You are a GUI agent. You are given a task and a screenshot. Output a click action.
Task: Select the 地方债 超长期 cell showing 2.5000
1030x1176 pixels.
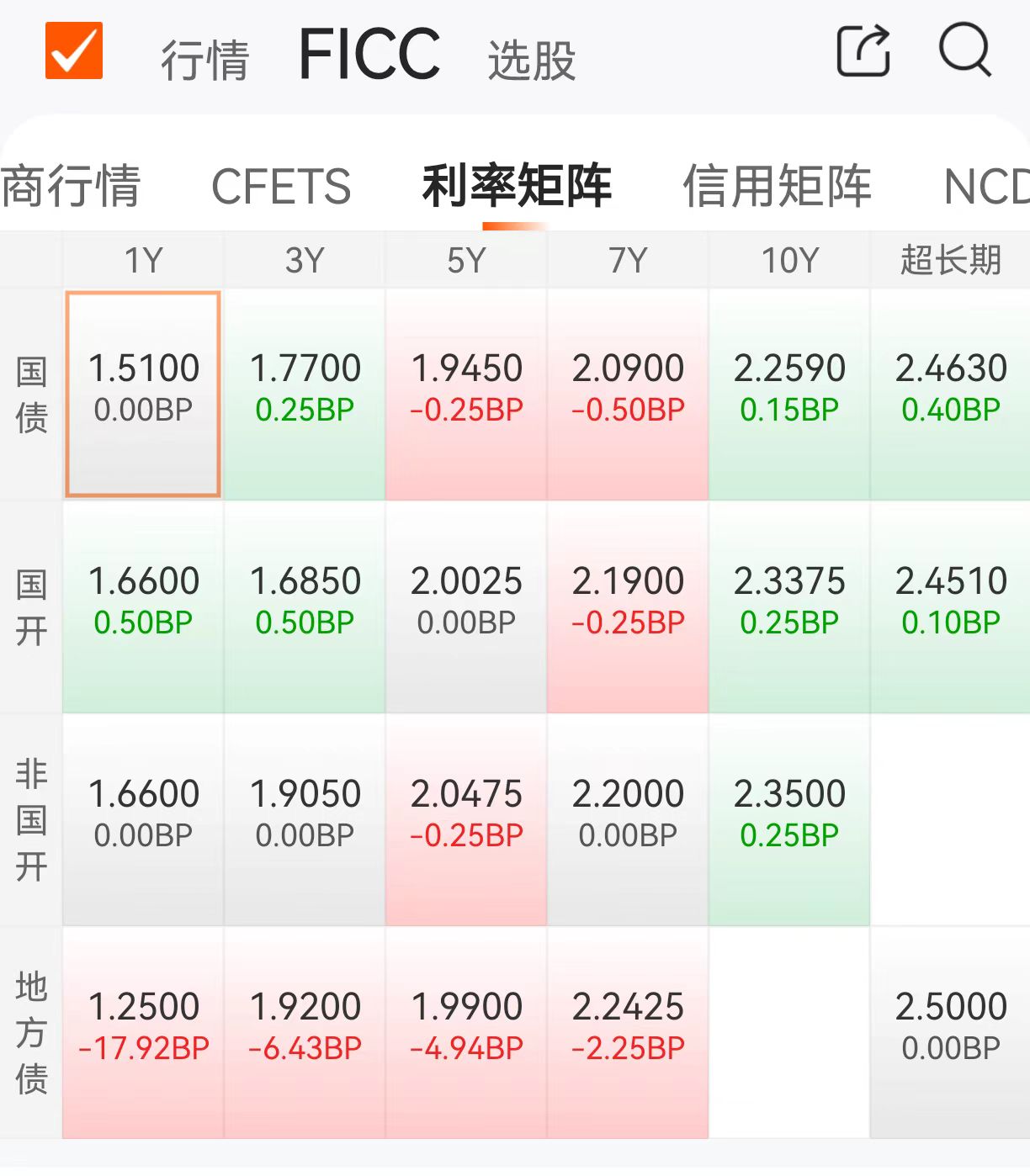[950, 1028]
